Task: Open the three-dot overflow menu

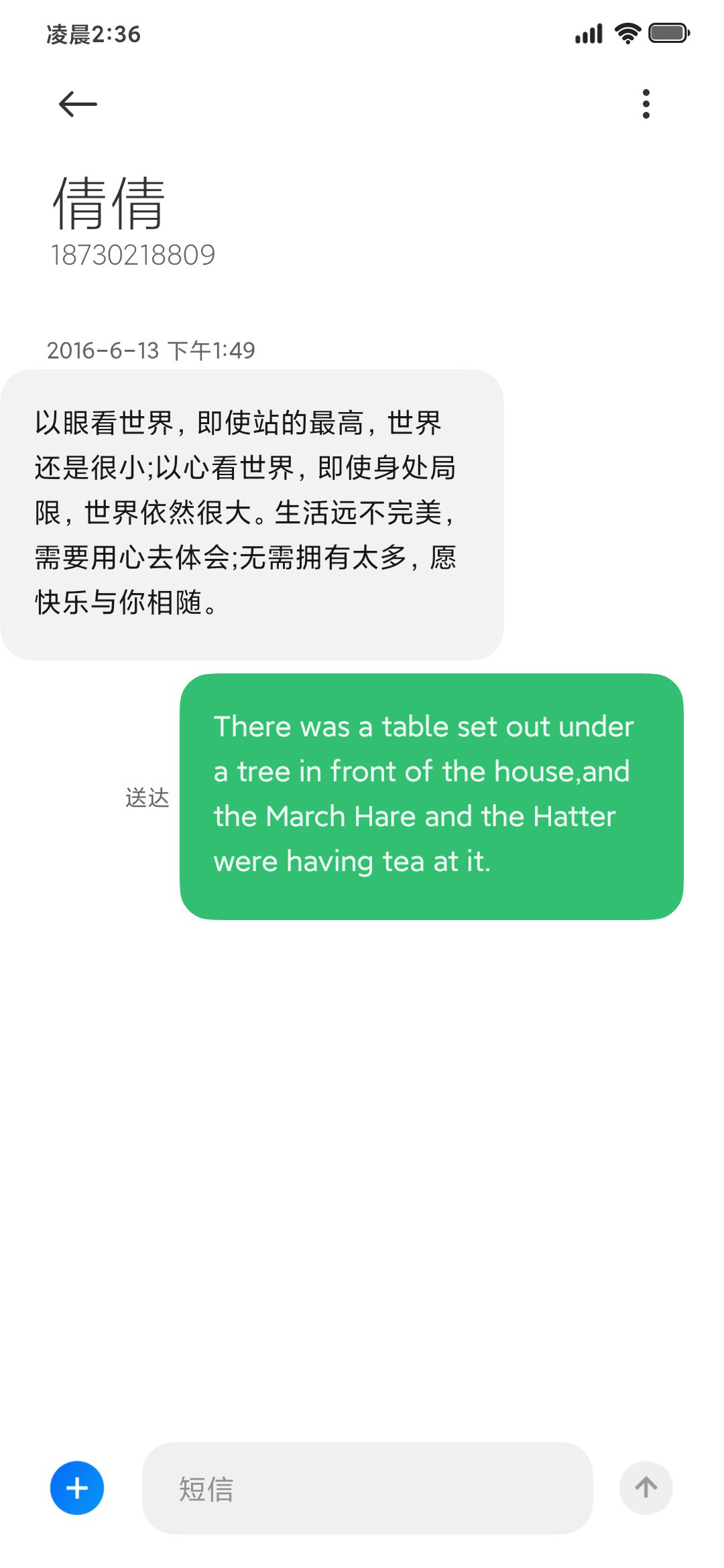Action: pos(646,104)
